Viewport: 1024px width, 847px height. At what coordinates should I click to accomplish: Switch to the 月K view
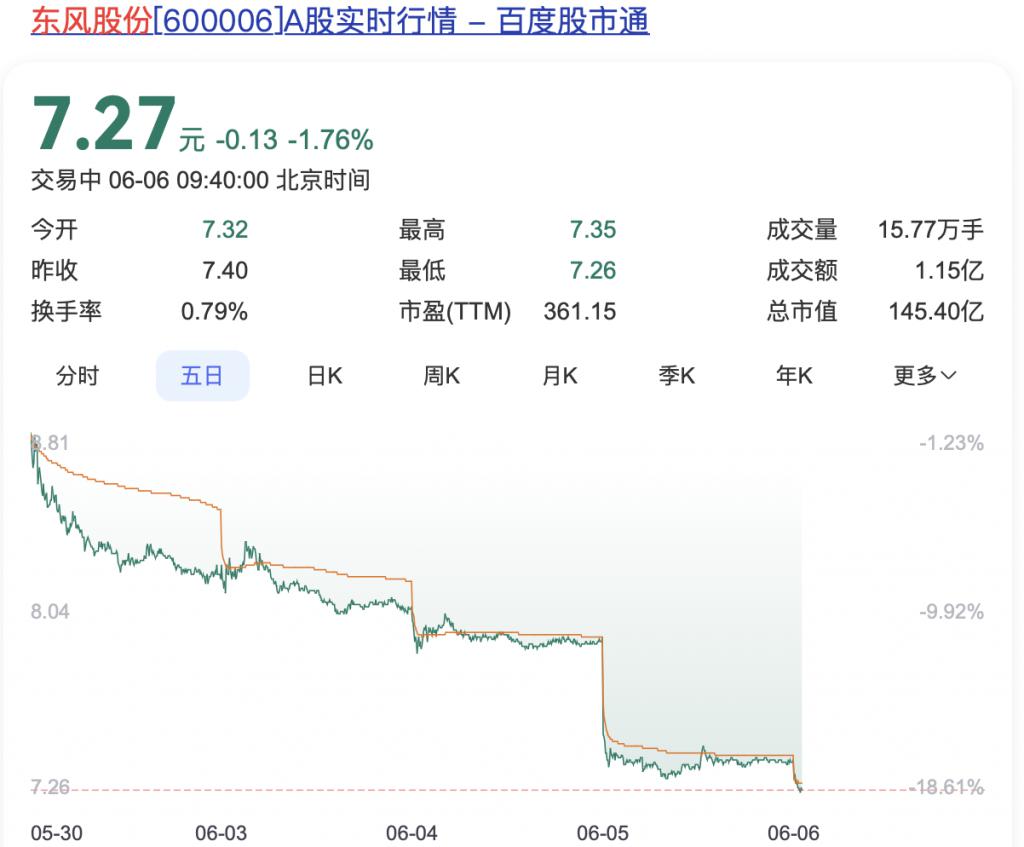(x=560, y=376)
